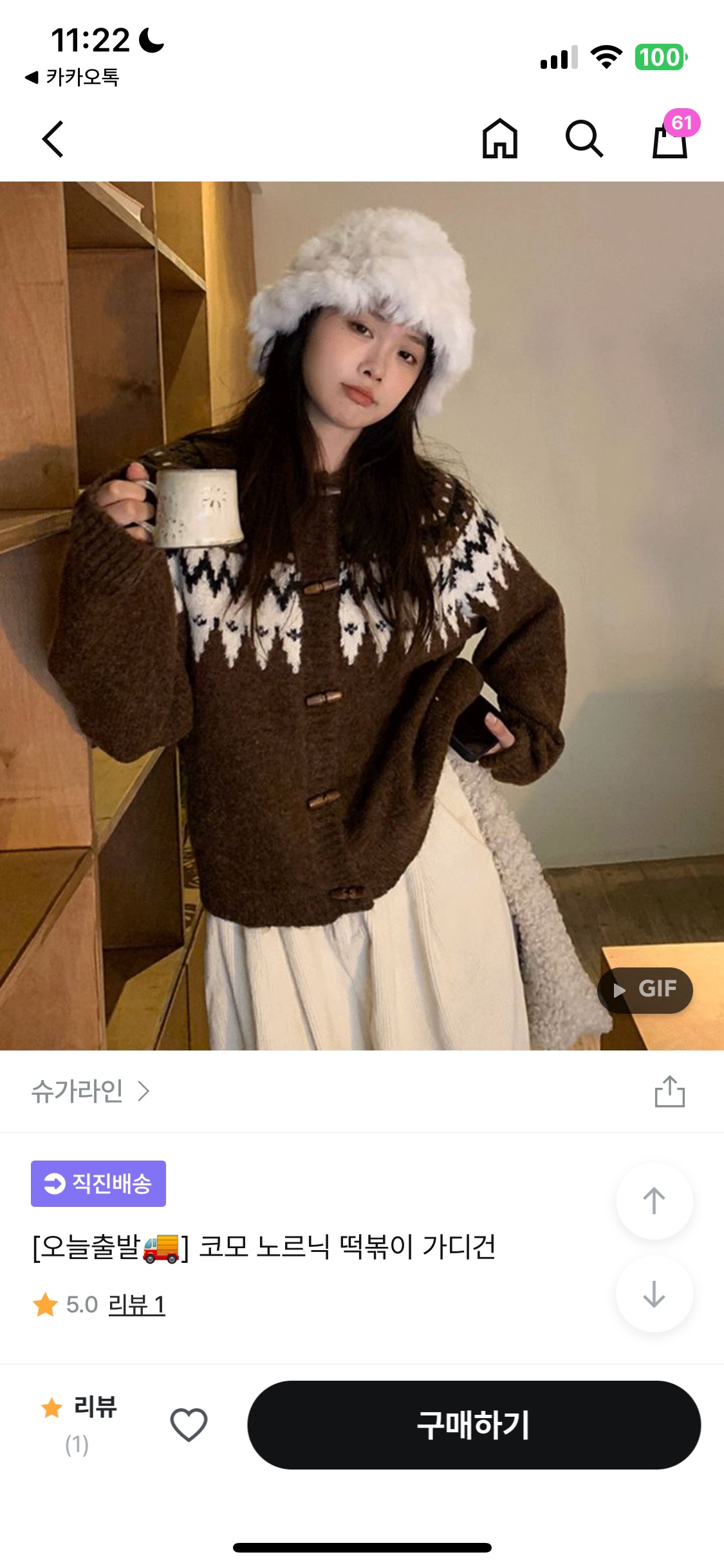The width and height of the screenshot is (724, 1568).
Task: Open the shopping bag with 61 items
Action: [x=671, y=139]
